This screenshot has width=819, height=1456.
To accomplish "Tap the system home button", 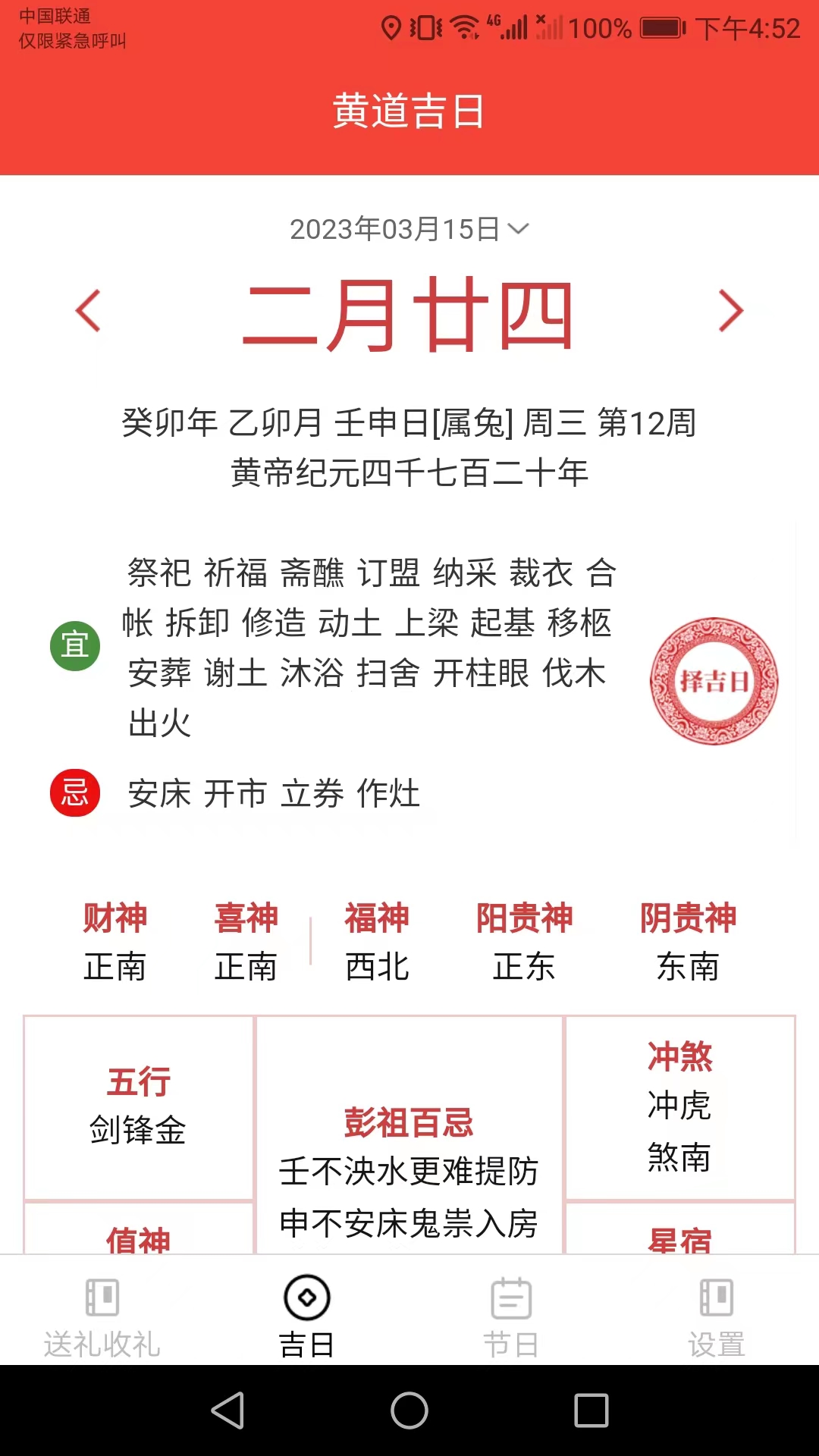I will coord(409,1410).
